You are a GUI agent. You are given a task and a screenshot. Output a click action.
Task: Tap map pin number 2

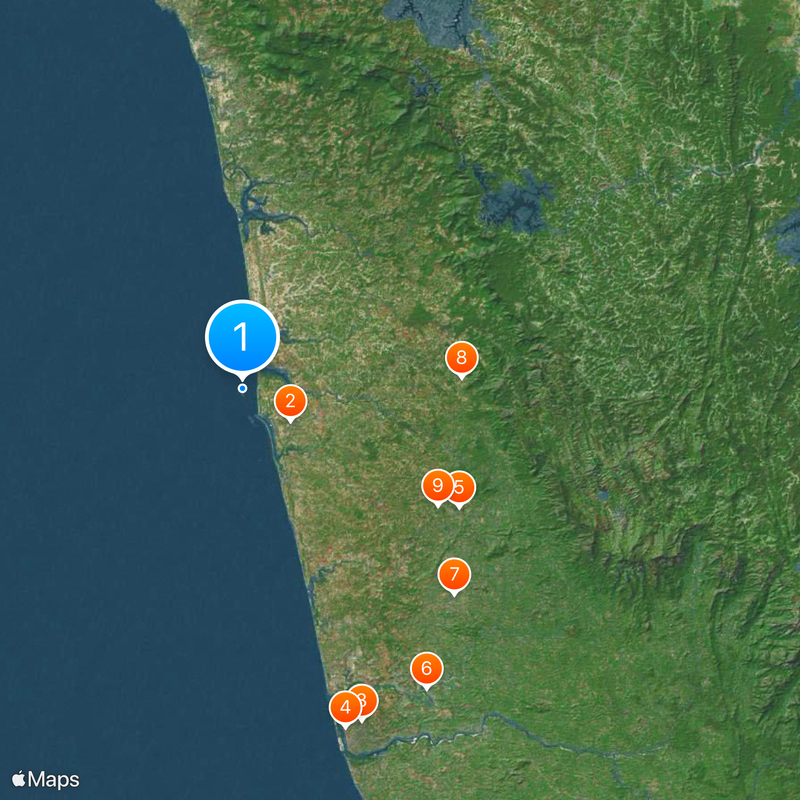290,402
